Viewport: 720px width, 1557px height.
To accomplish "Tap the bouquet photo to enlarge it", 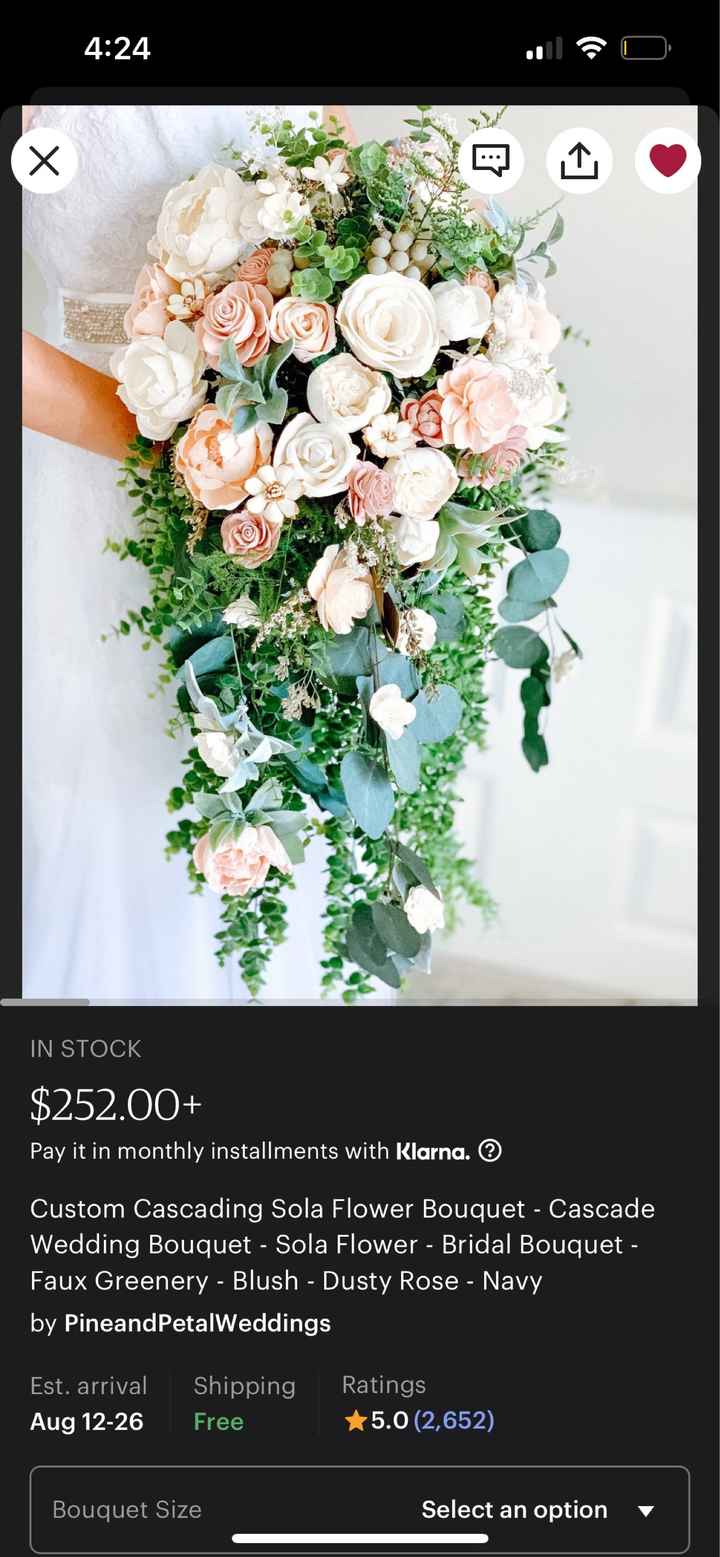I will [360, 550].
